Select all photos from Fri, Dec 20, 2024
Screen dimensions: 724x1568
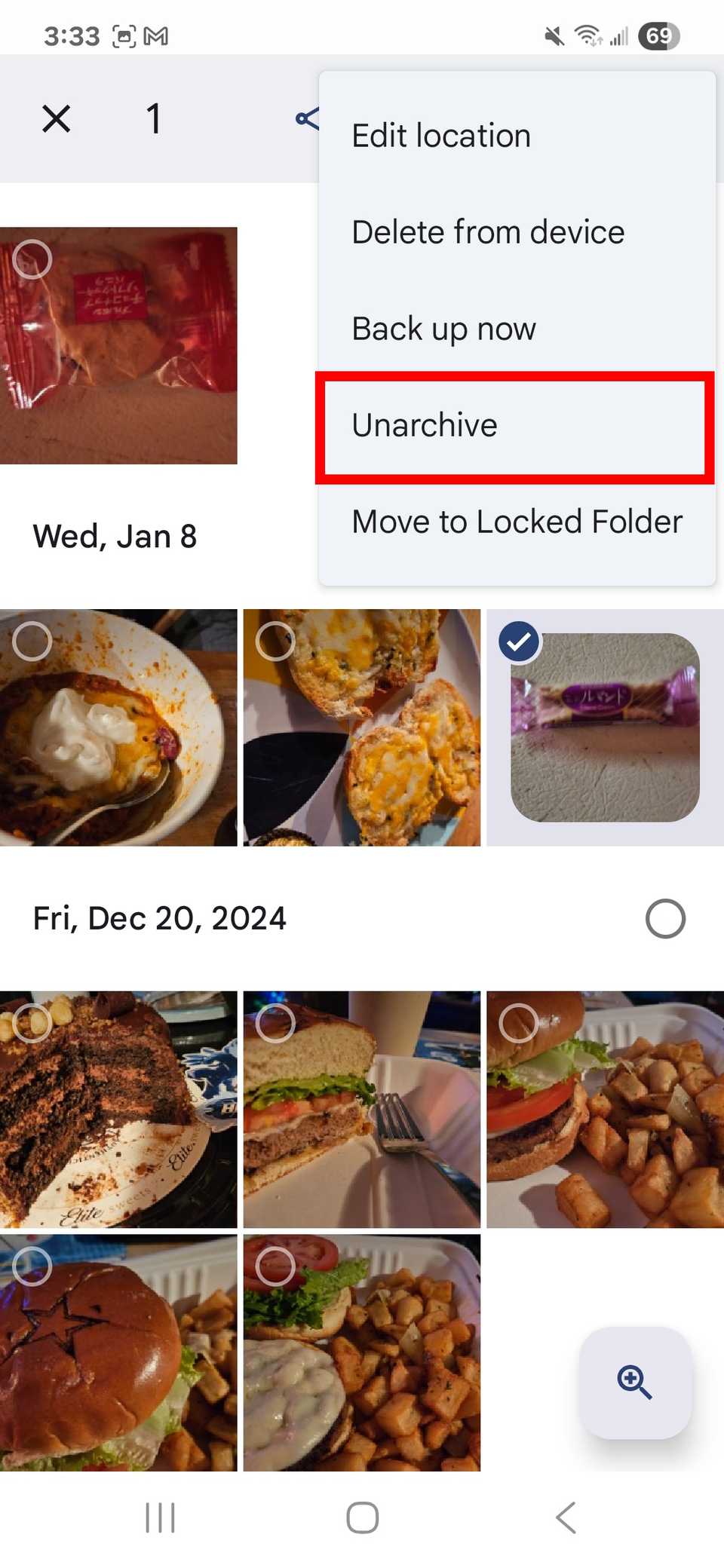(665, 918)
